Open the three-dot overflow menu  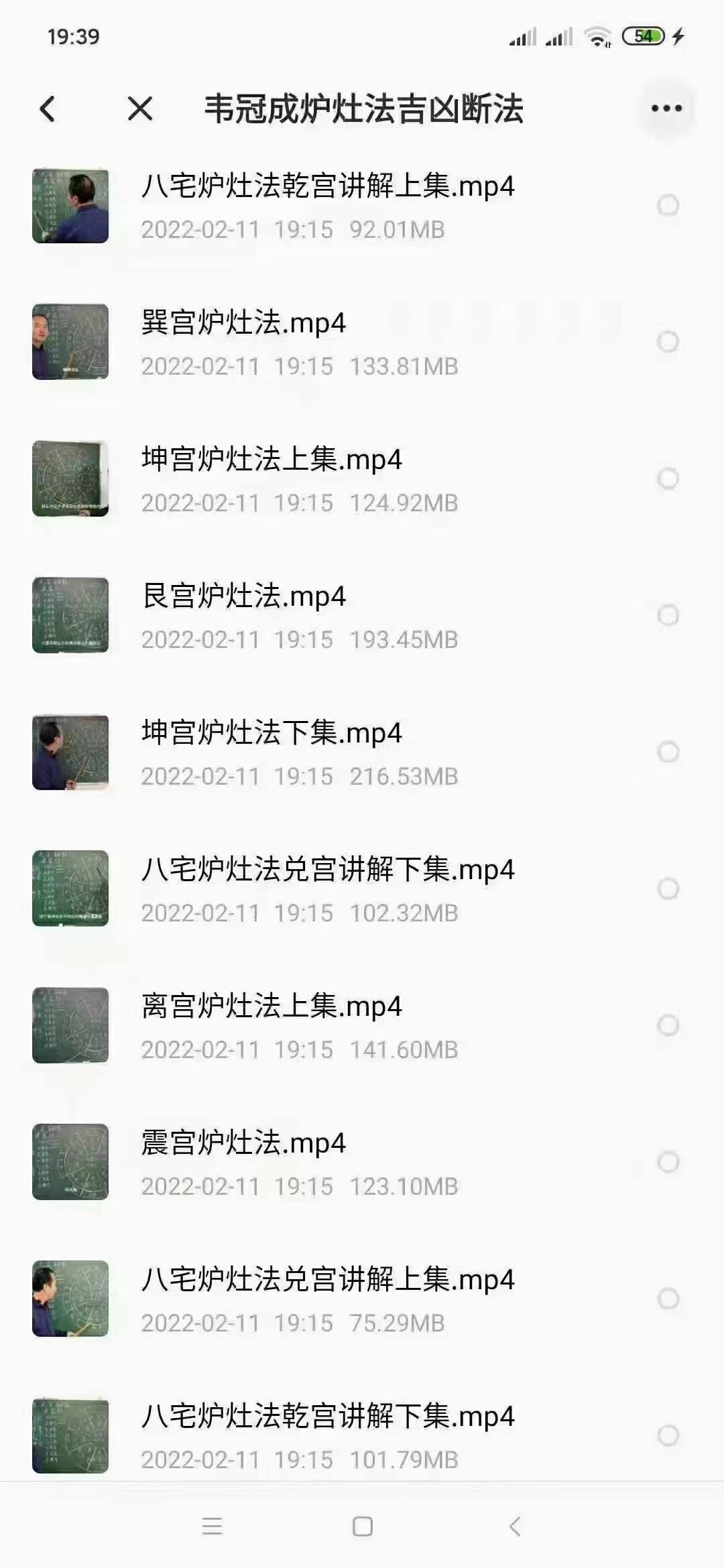[666, 109]
